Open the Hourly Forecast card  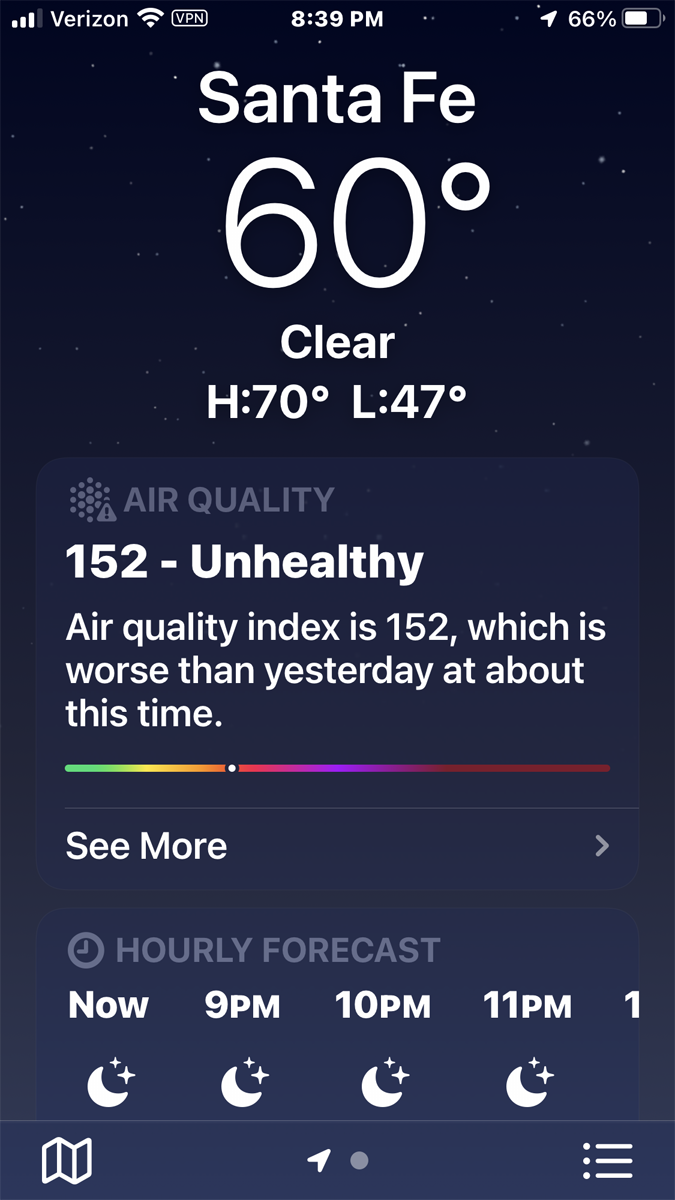click(x=337, y=1014)
